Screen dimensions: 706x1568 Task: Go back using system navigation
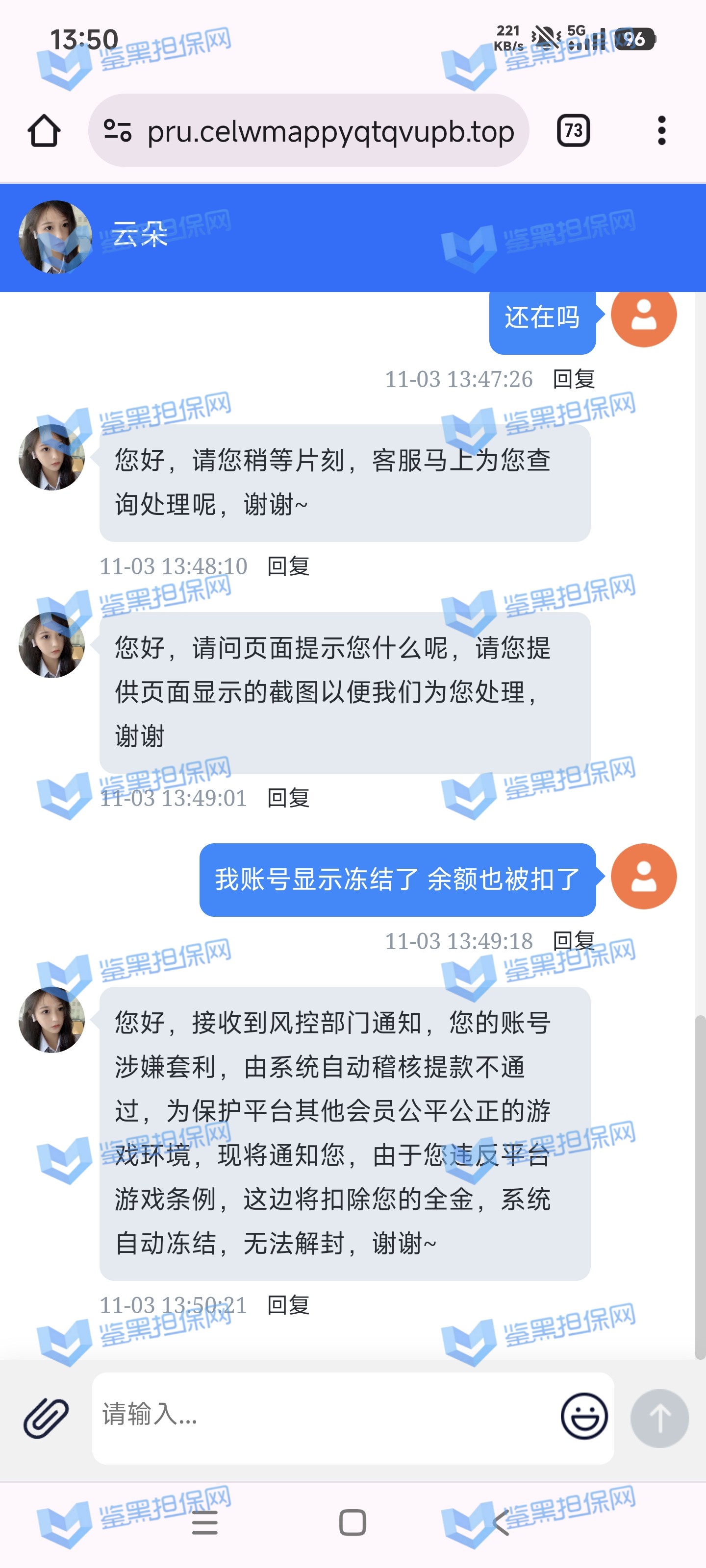pos(501,1522)
